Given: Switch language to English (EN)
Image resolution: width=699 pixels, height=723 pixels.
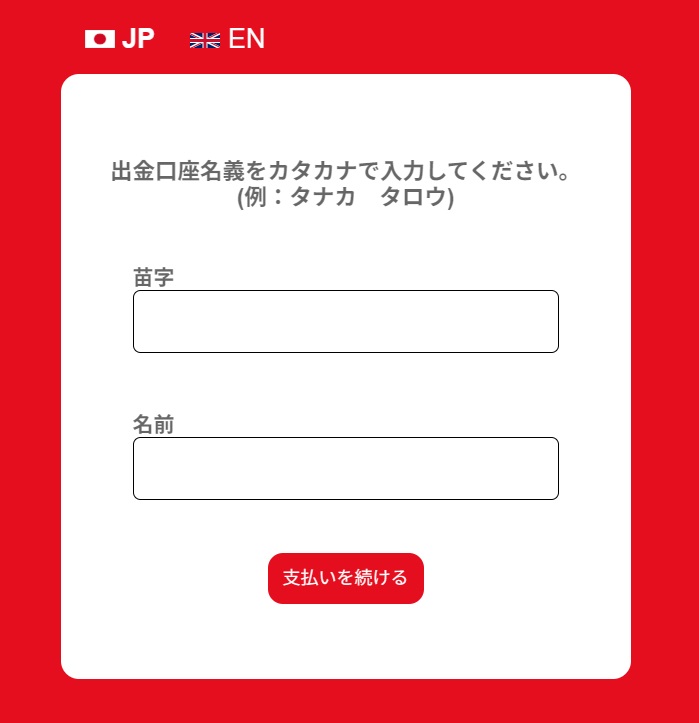Looking at the screenshot, I should point(228,39).
